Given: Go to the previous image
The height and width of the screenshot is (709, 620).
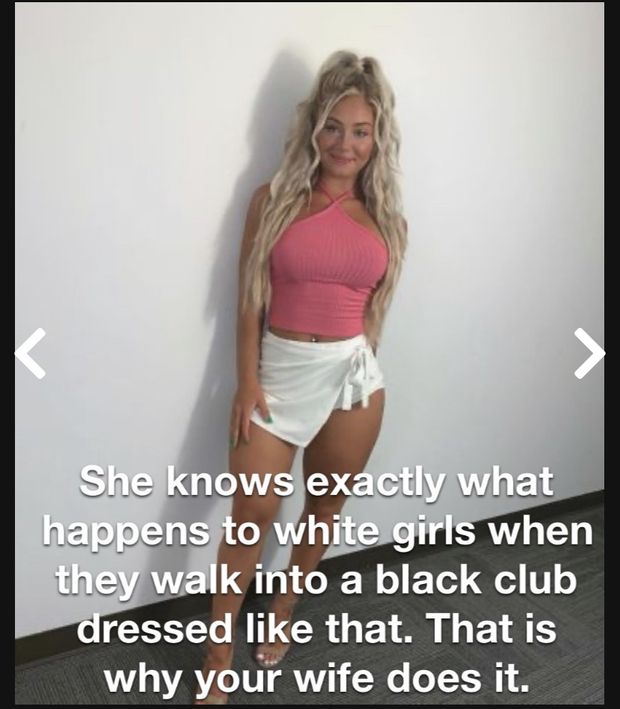Looking at the screenshot, I should point(31,355).
